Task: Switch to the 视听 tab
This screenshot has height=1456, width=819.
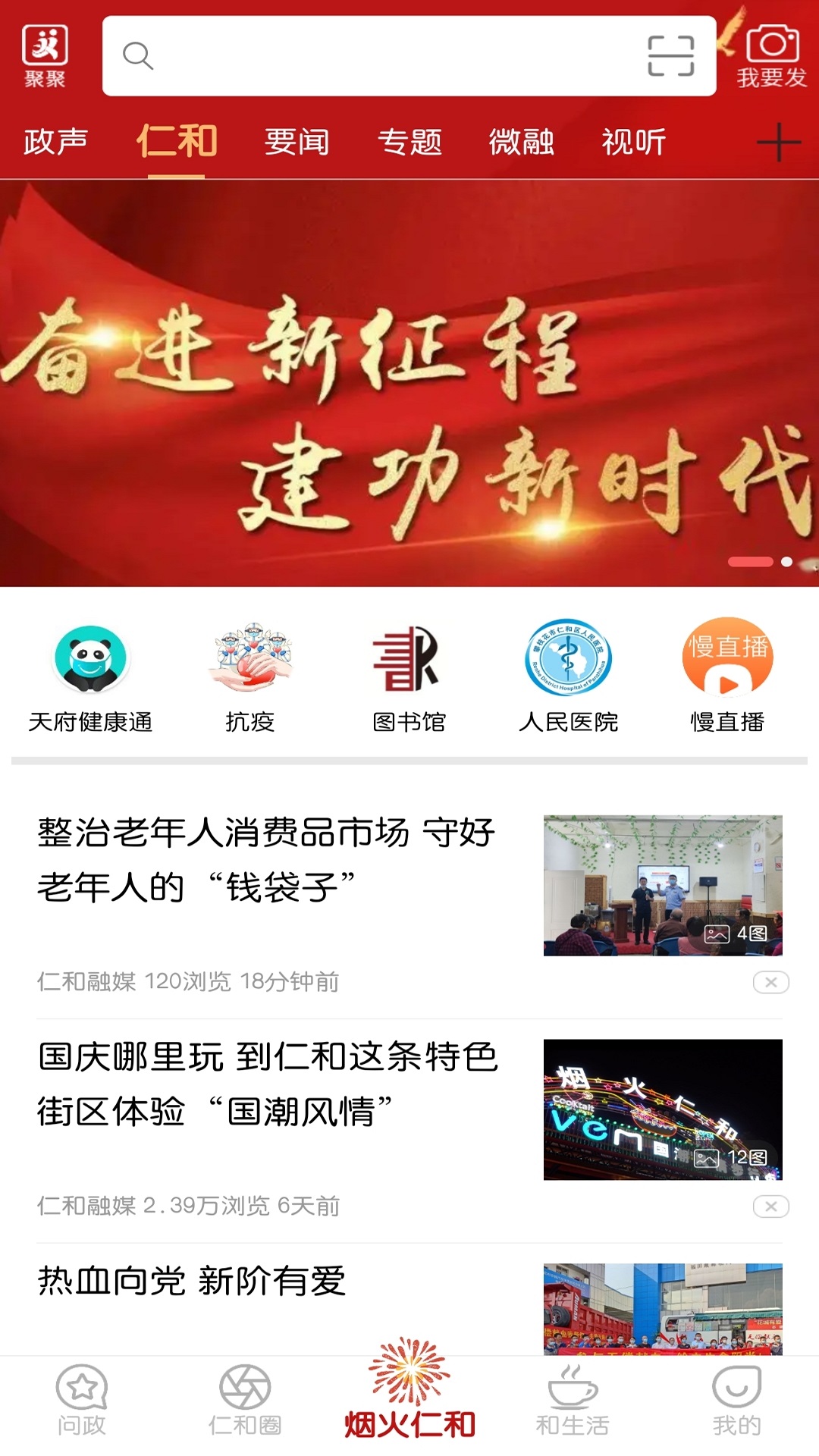Action: [x=633, y=142]
